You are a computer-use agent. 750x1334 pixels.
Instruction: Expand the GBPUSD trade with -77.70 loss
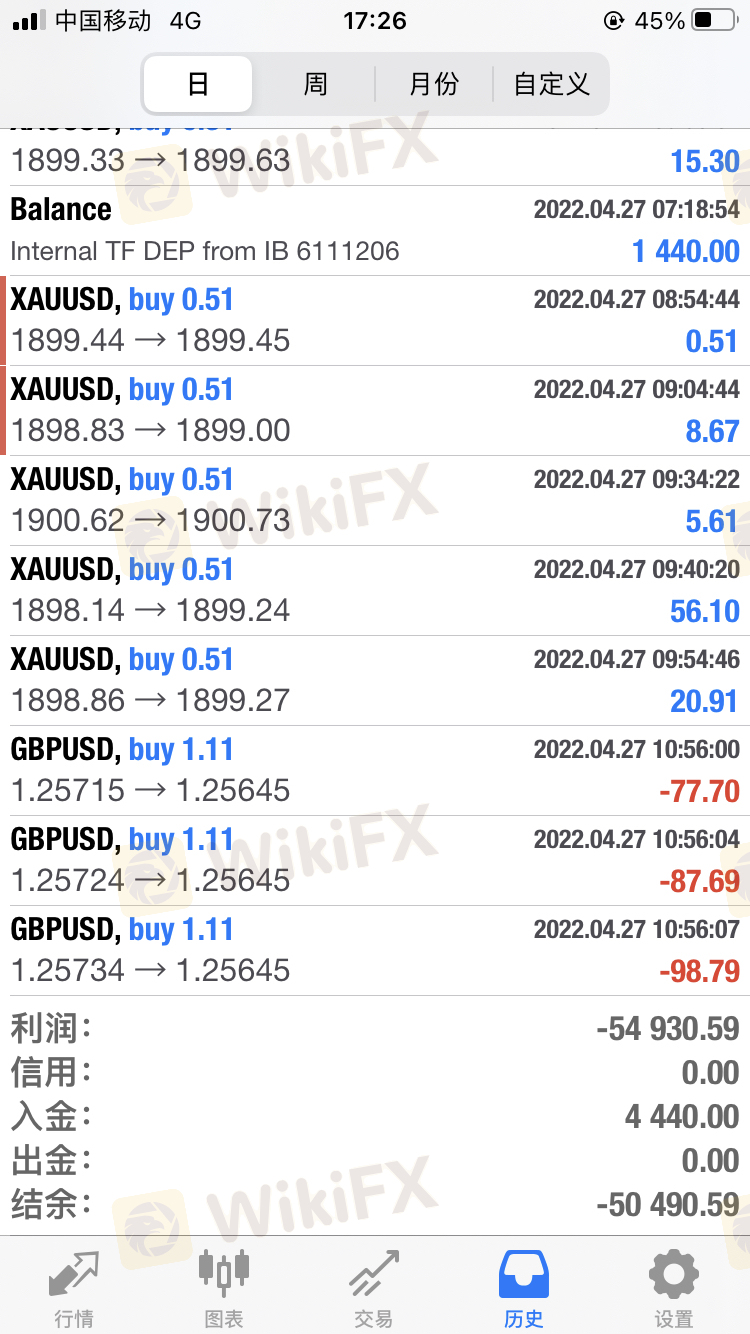coord(375,771)
